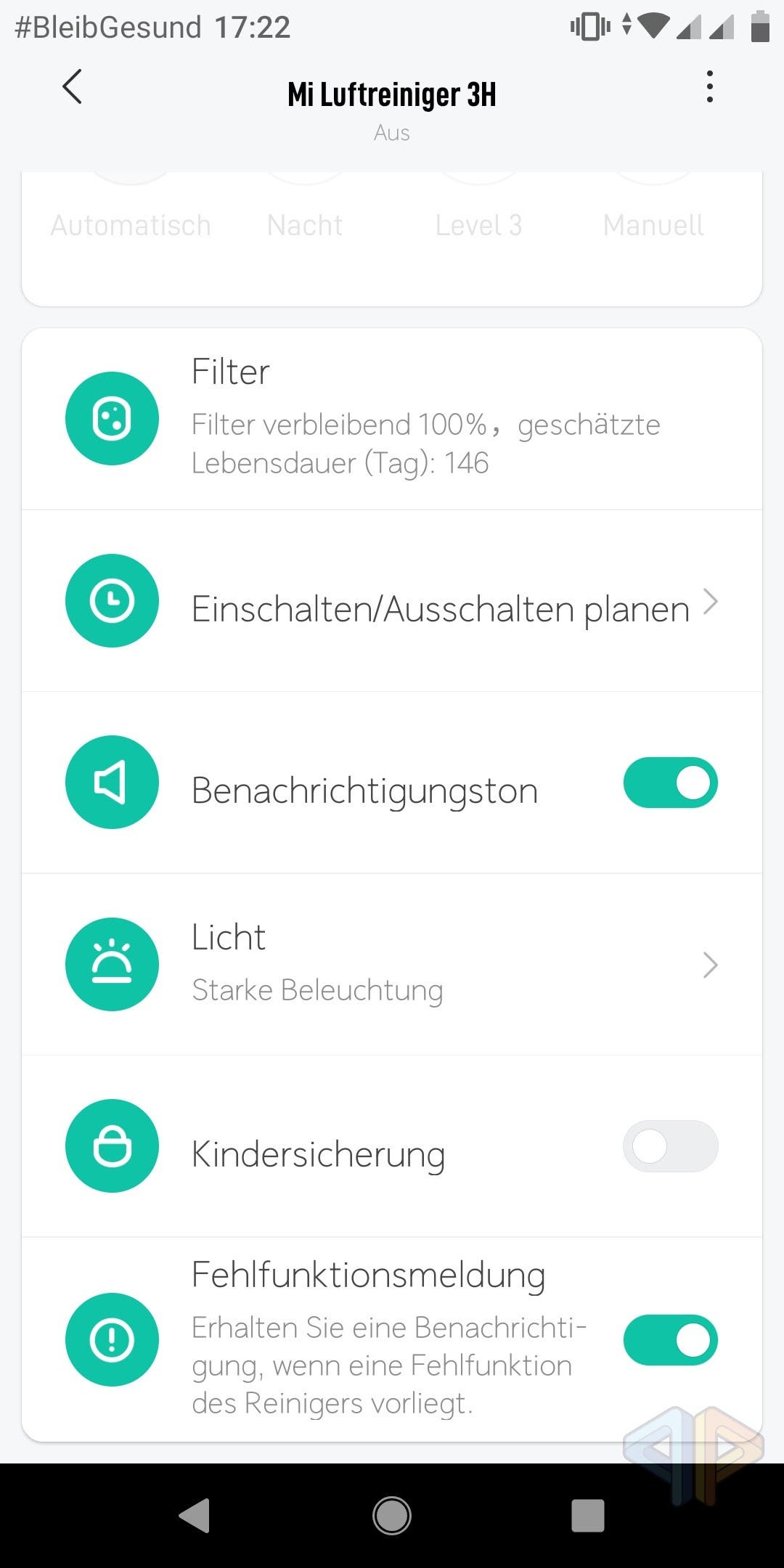Image resolution: width=784 pixels, height=1568 pixels.
Task: Open recent apps from navigation bar
Action: 588,1516
